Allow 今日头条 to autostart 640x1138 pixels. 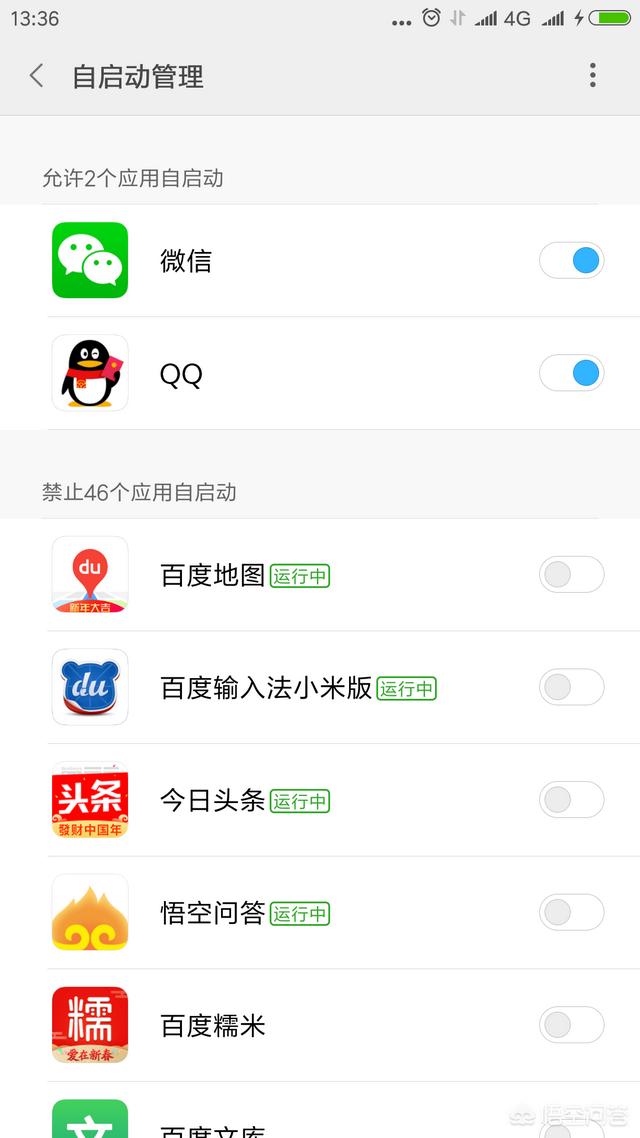(x=571, y=800)
